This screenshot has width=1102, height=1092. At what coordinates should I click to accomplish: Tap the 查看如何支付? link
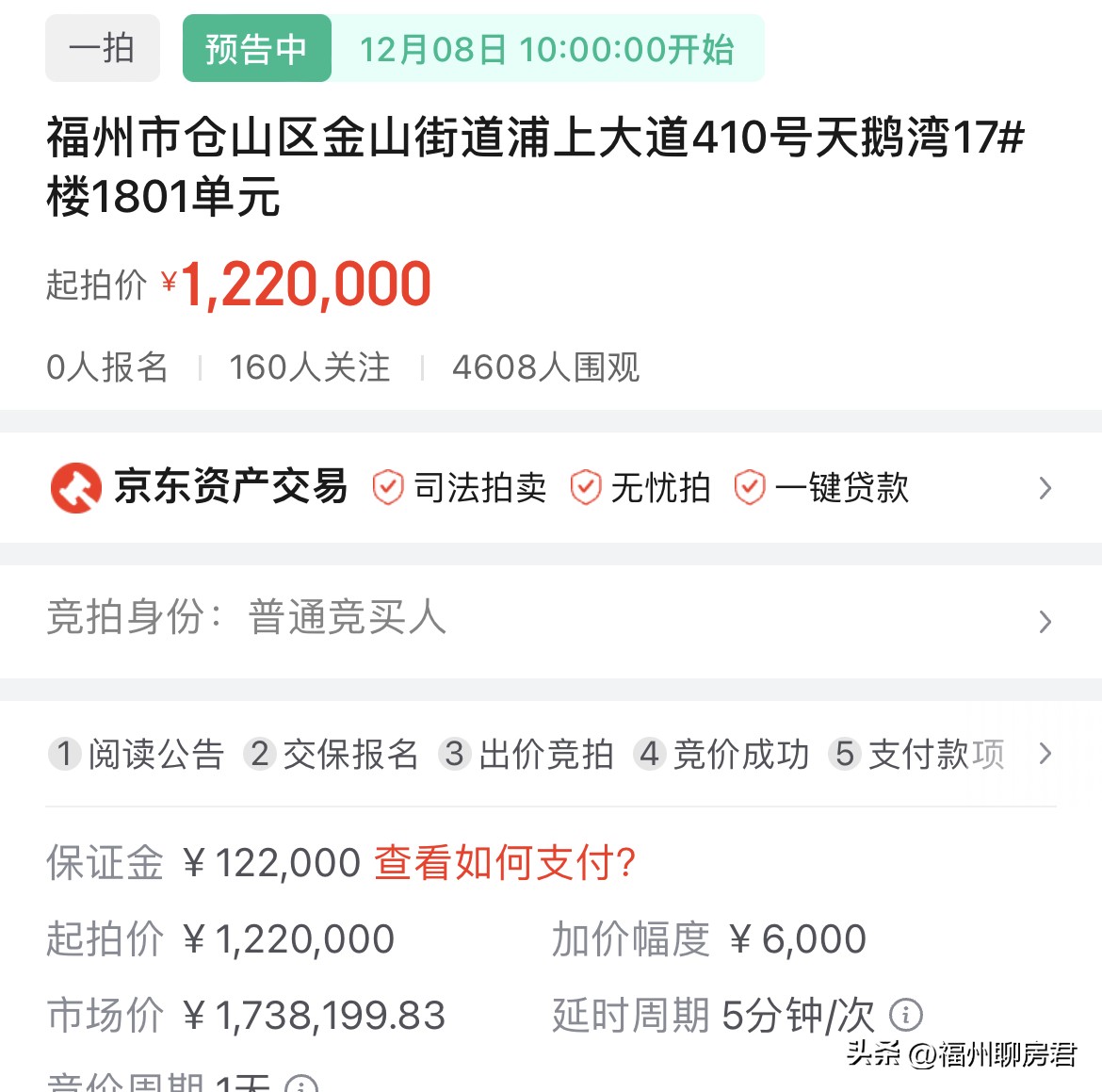point(505,862)
